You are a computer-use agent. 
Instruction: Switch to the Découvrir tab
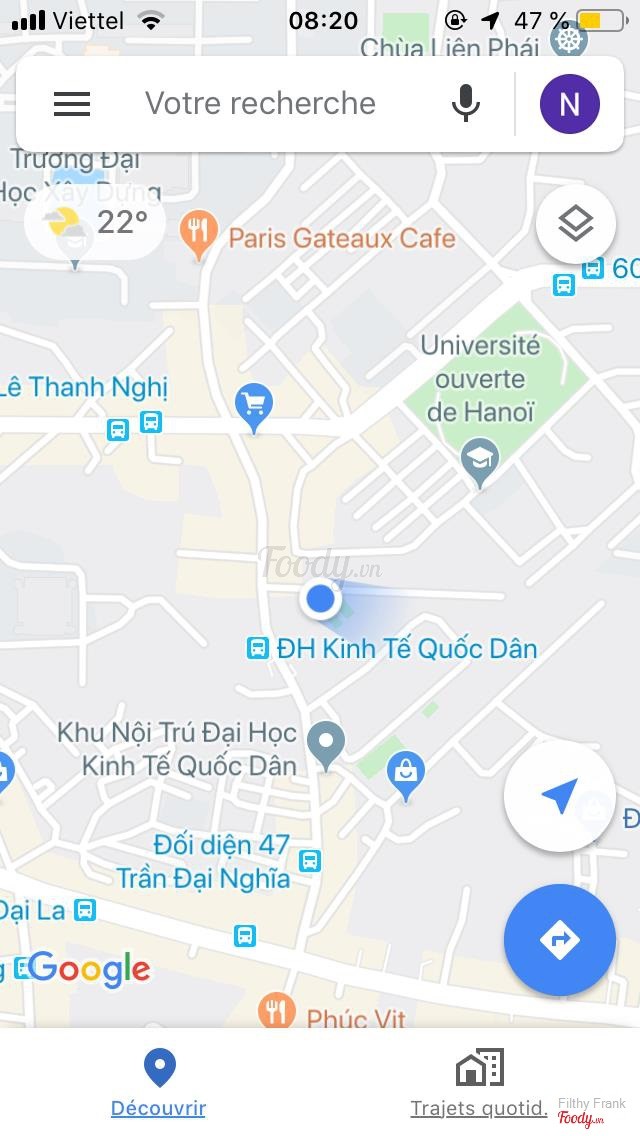click(x=159, y=1080)
